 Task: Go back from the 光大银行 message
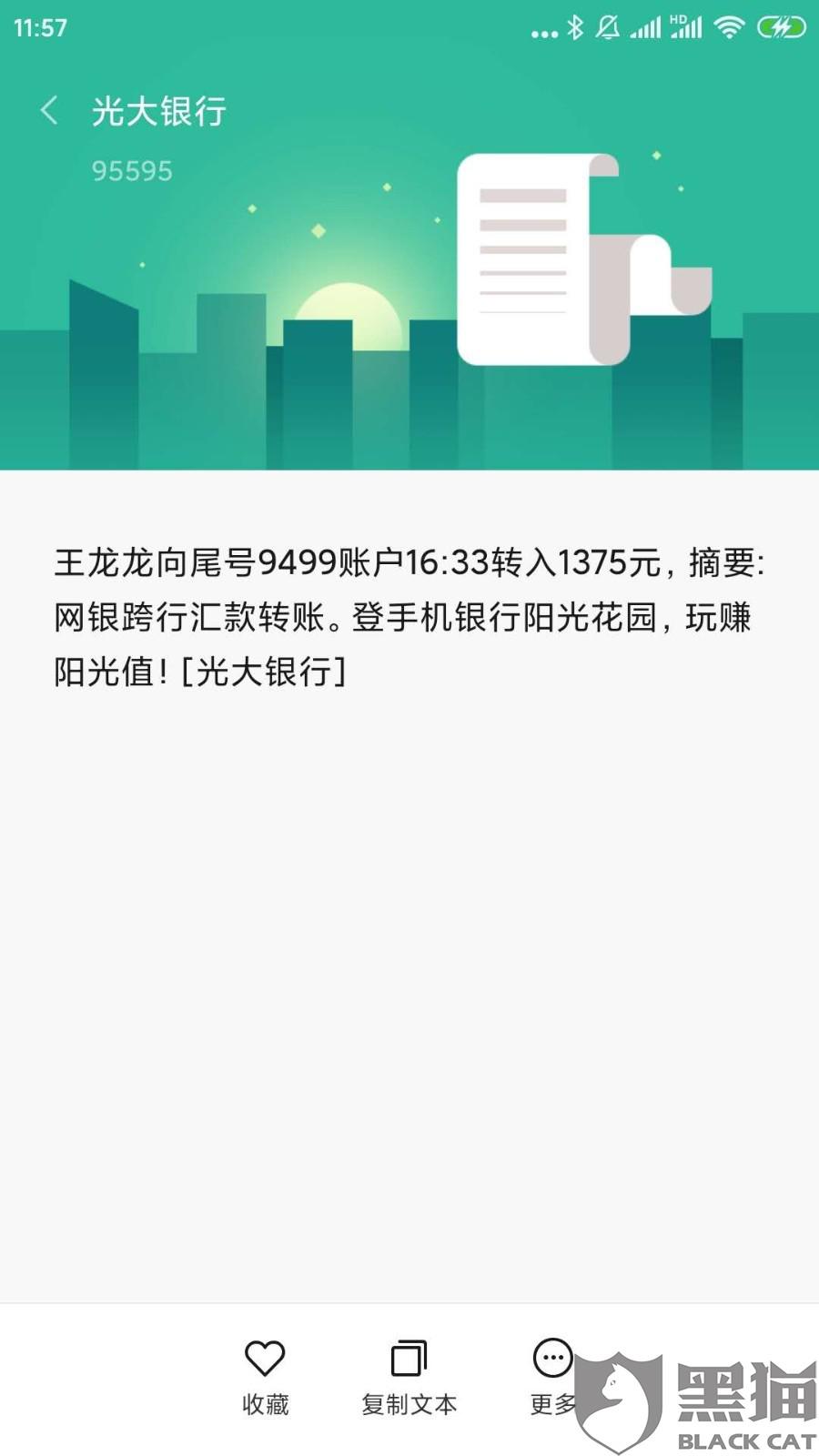49,111
